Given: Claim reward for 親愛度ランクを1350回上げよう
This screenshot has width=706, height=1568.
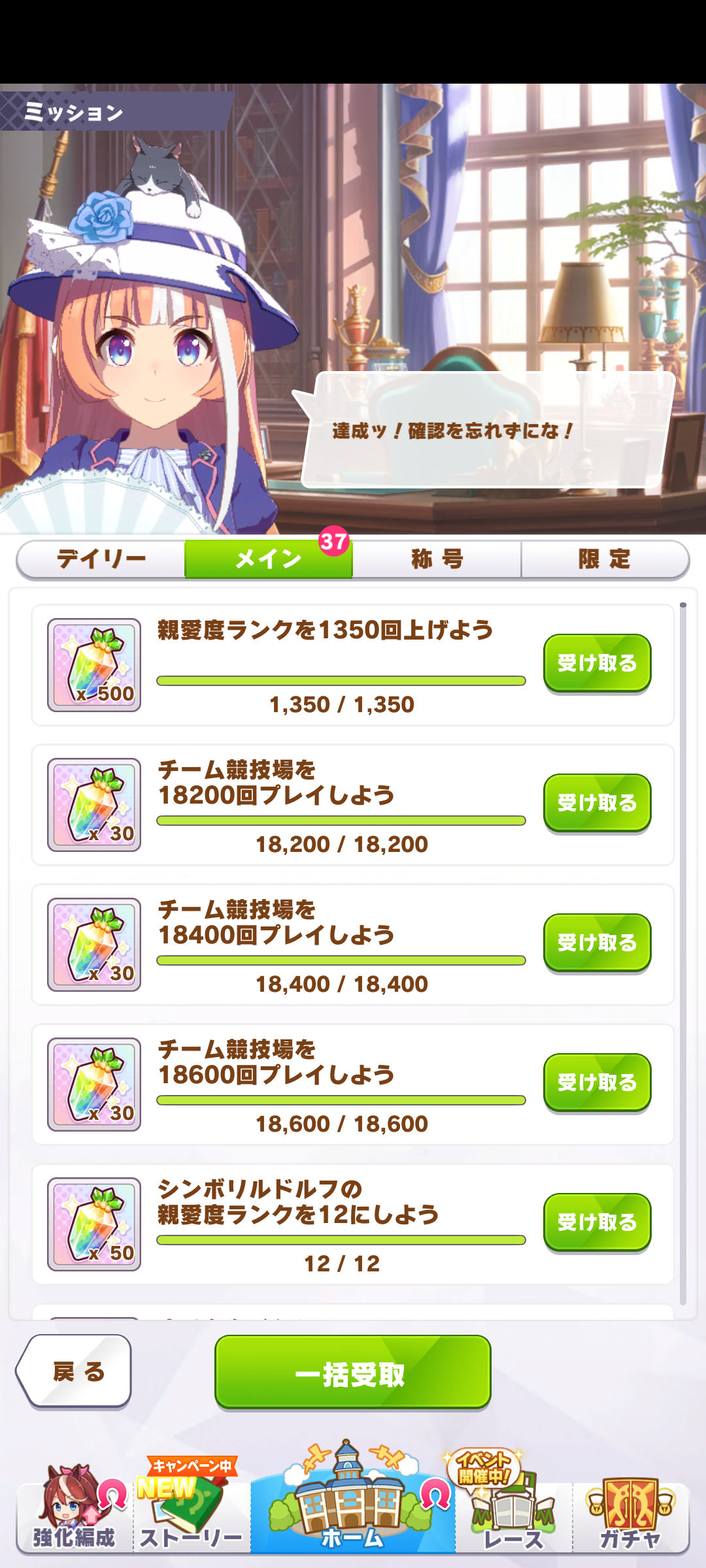Looking at the screenshot, I should point(597,663).
